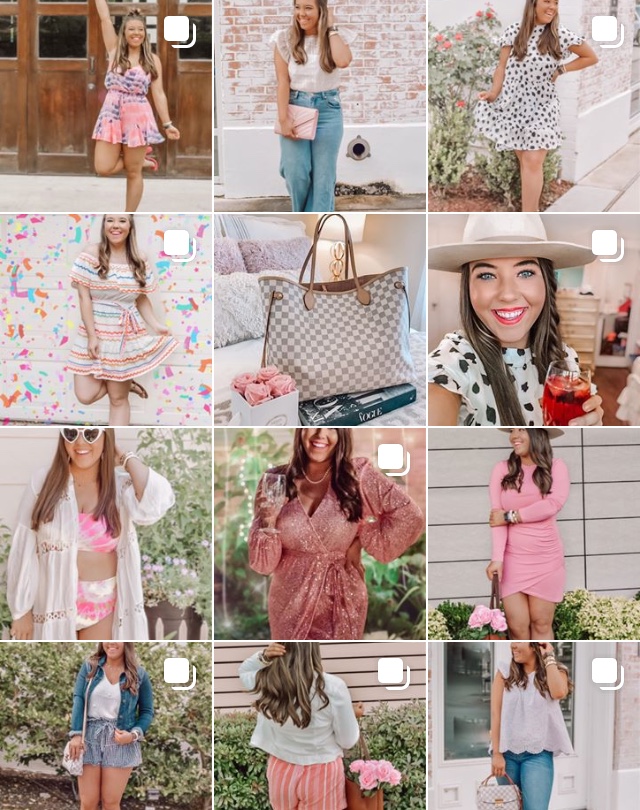Open the pink sequin wrap dress post
Viewport: 640px width, 810px height.
point(319,534)
